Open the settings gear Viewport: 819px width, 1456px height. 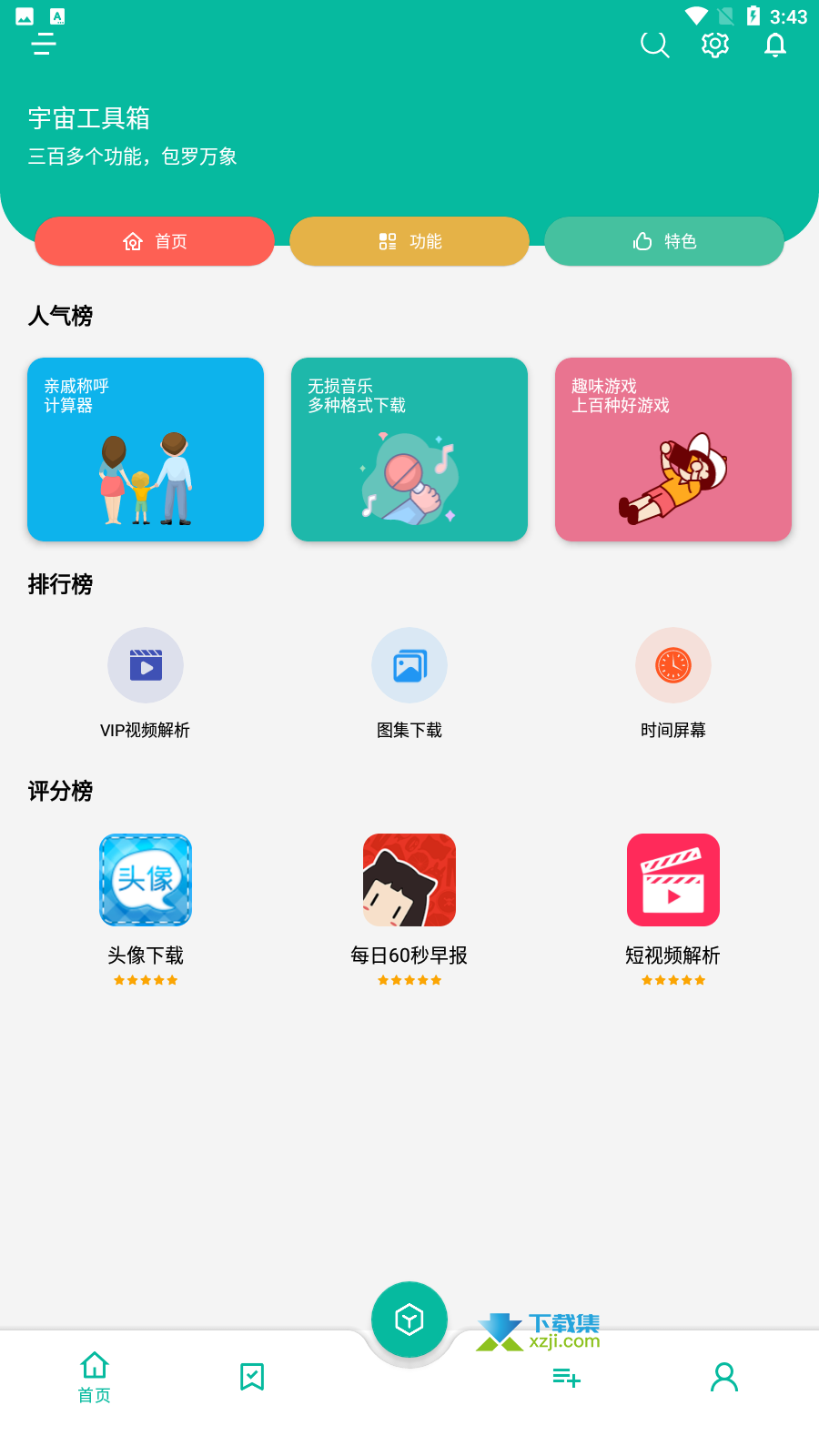point(715,44)
